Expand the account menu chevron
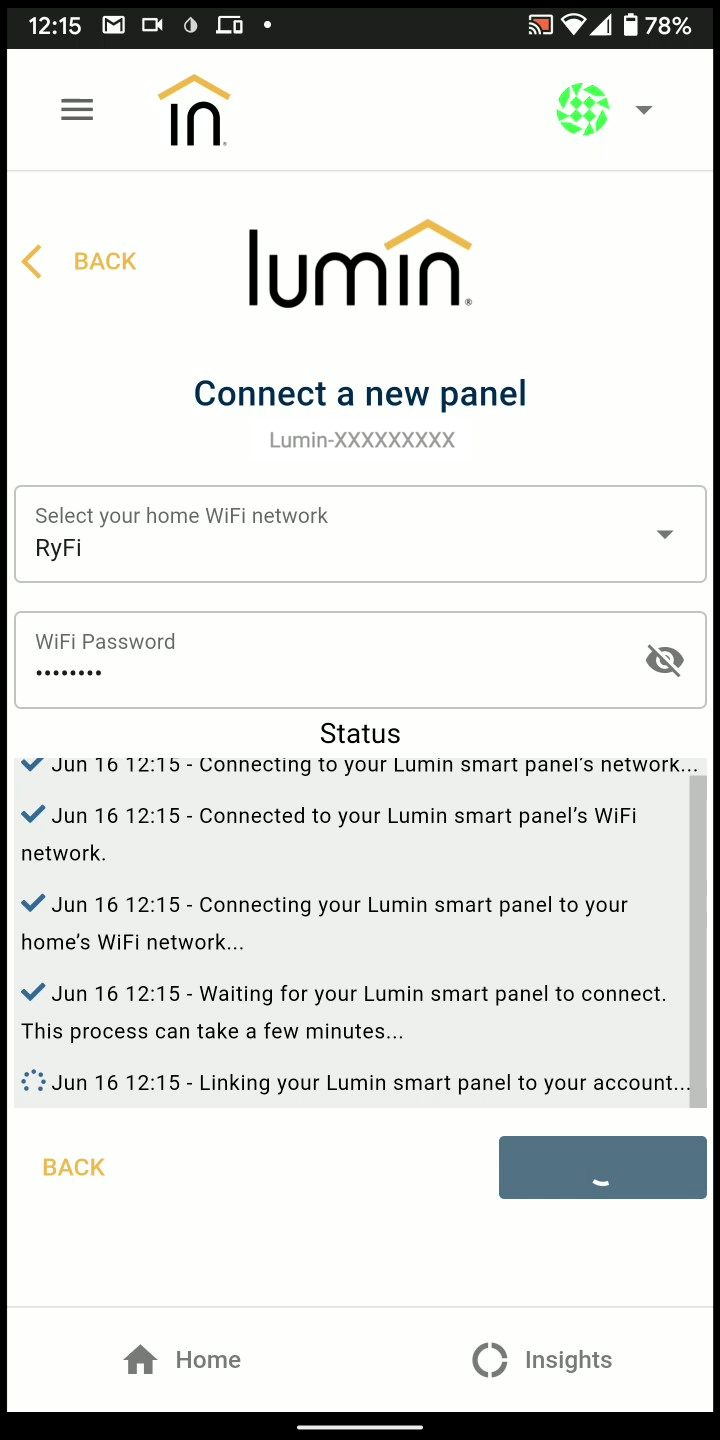720x1440 pixels. (x=644, y=109)
